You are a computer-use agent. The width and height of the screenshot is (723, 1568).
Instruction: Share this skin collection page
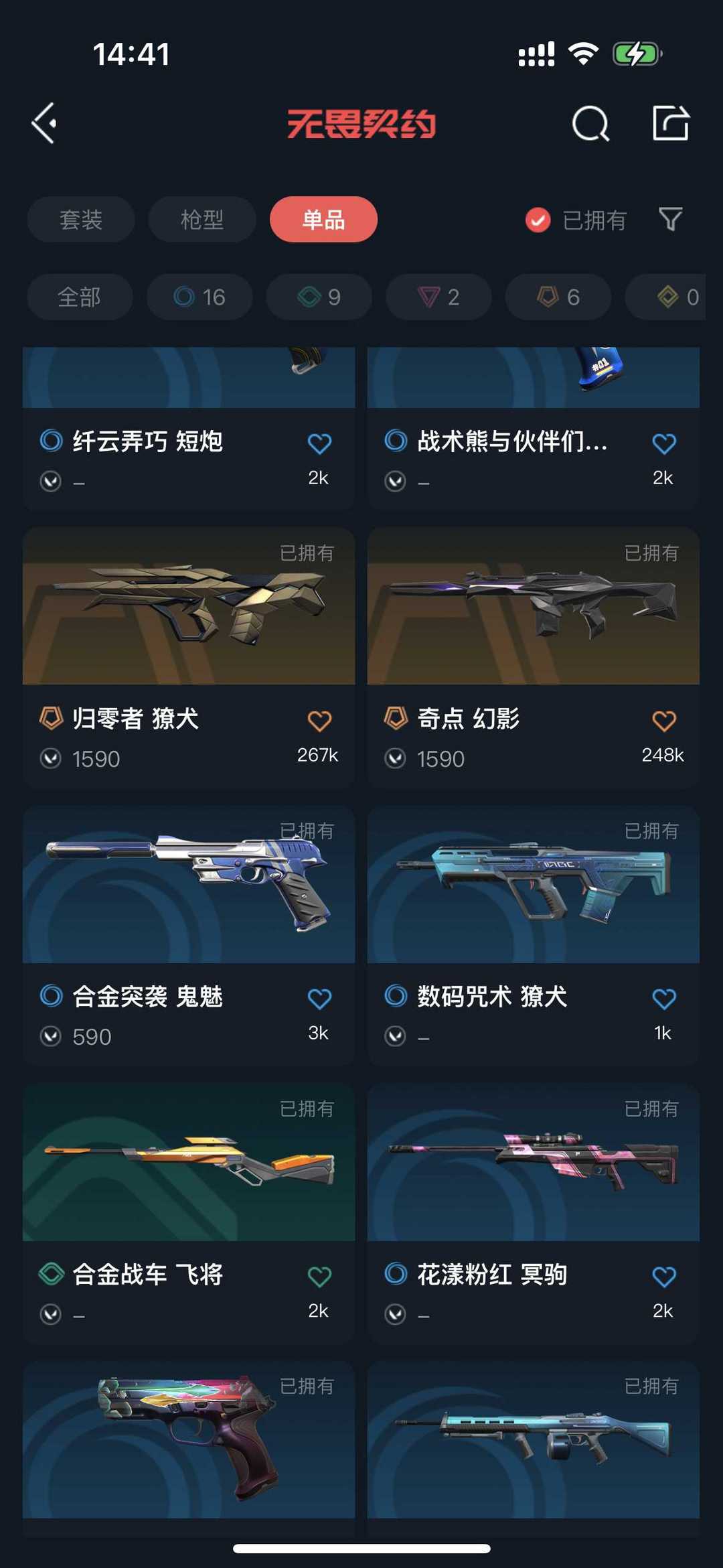pos(671,123)
